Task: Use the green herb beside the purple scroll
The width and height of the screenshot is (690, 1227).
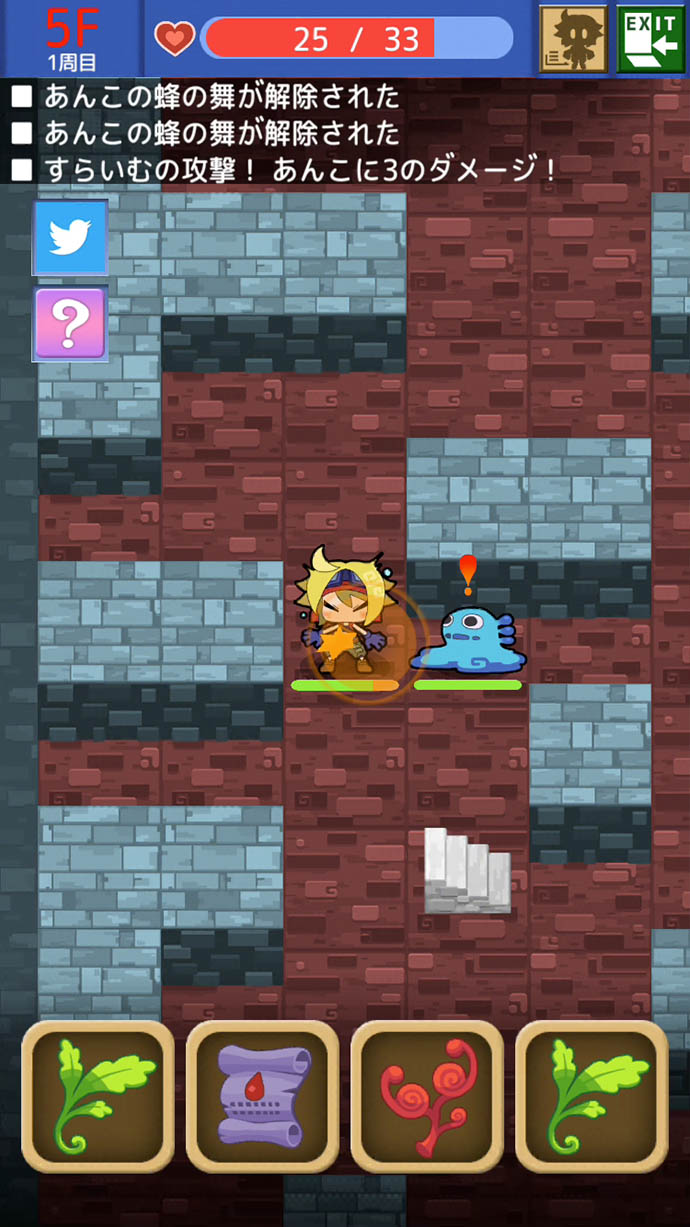Action: point(98,1096)
